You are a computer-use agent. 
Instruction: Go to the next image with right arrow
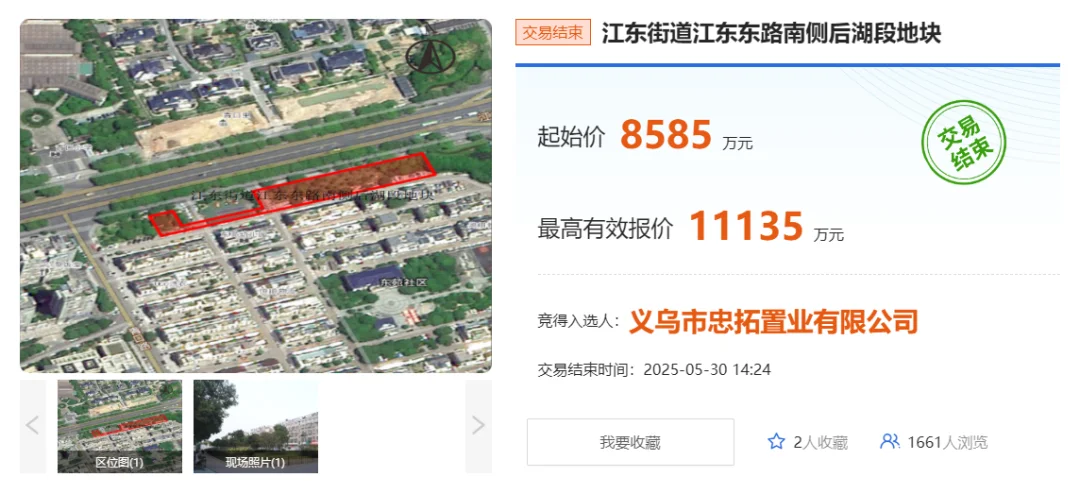[478, 426]
